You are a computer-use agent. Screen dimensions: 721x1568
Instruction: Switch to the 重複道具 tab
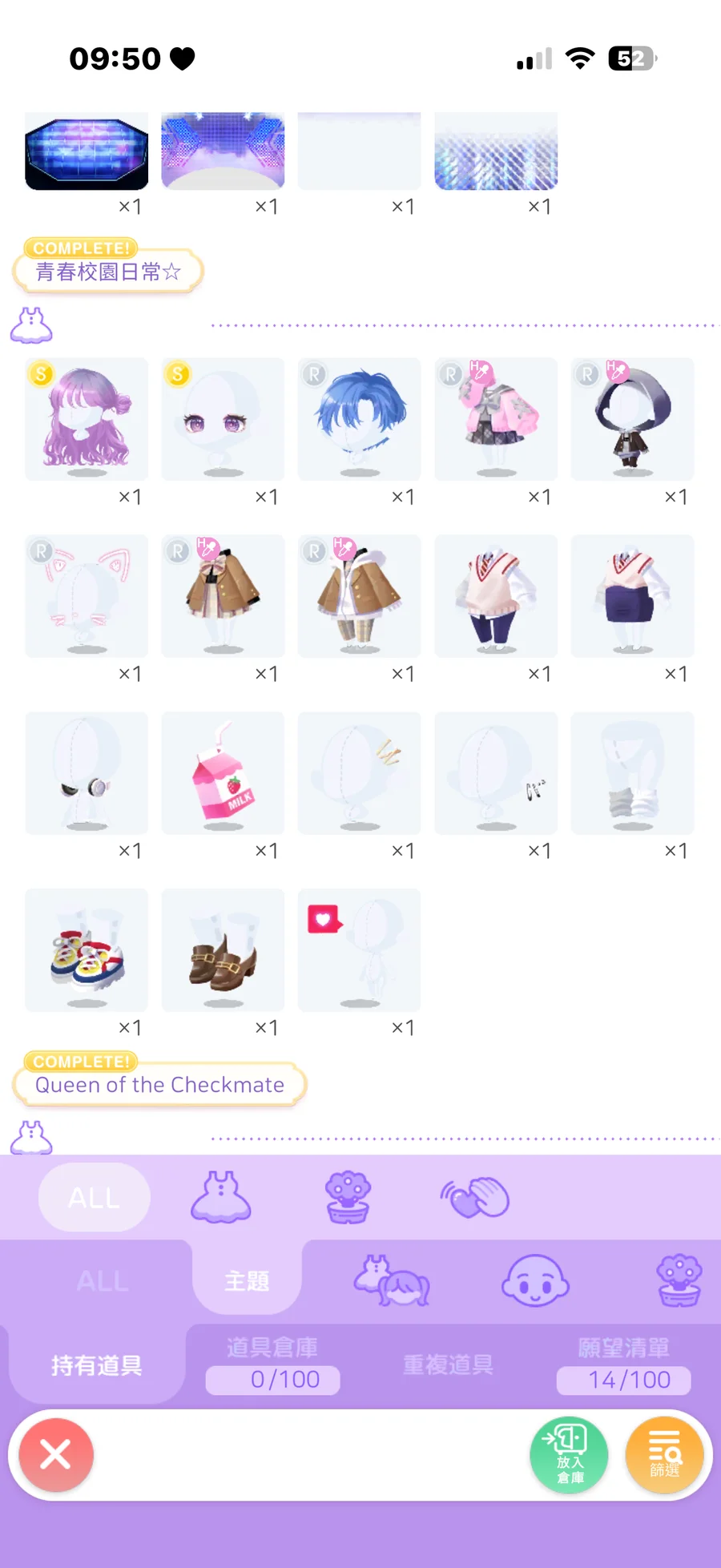coord(448,1364)
